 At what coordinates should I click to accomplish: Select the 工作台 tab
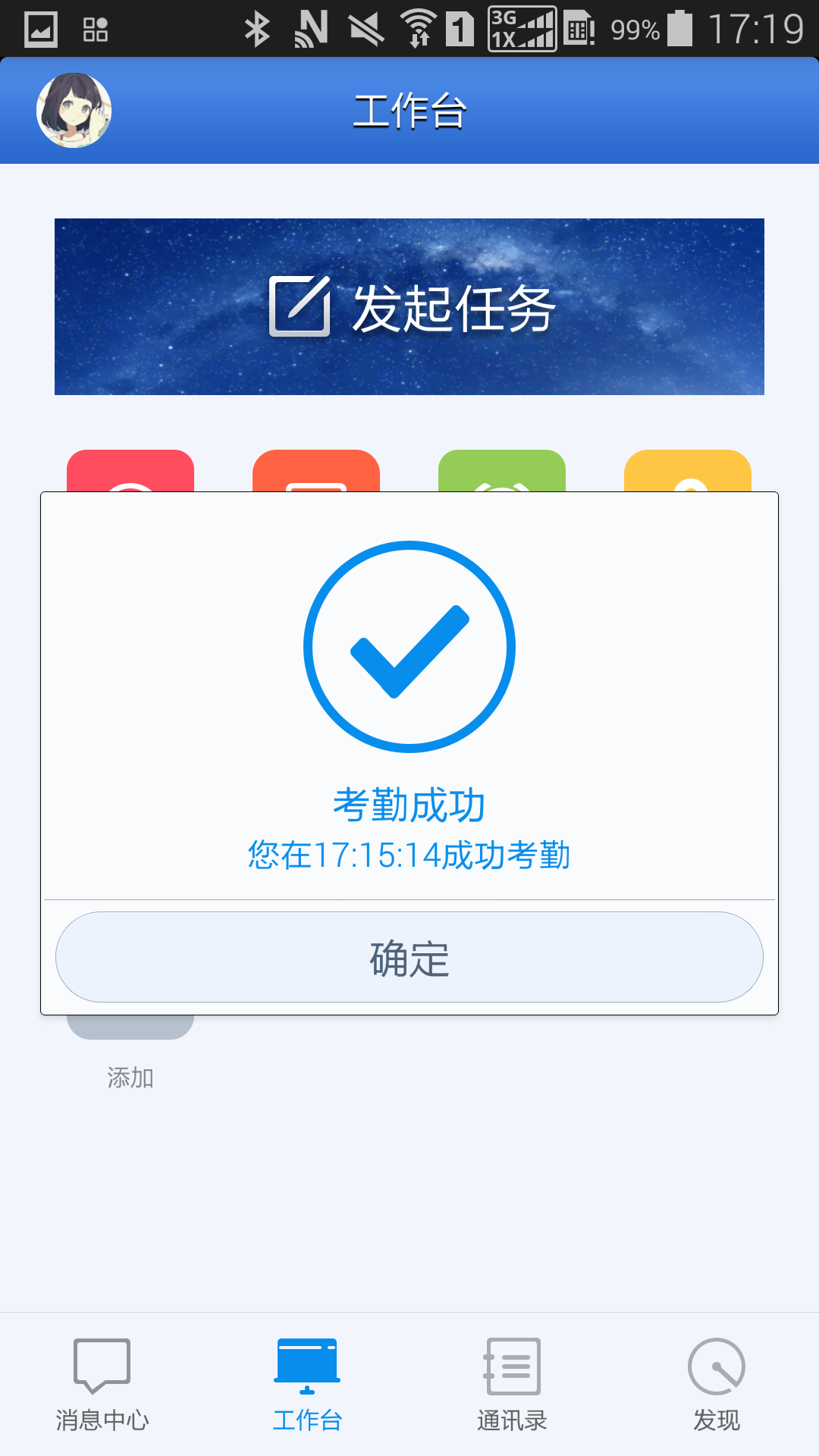coord(307,1385)
